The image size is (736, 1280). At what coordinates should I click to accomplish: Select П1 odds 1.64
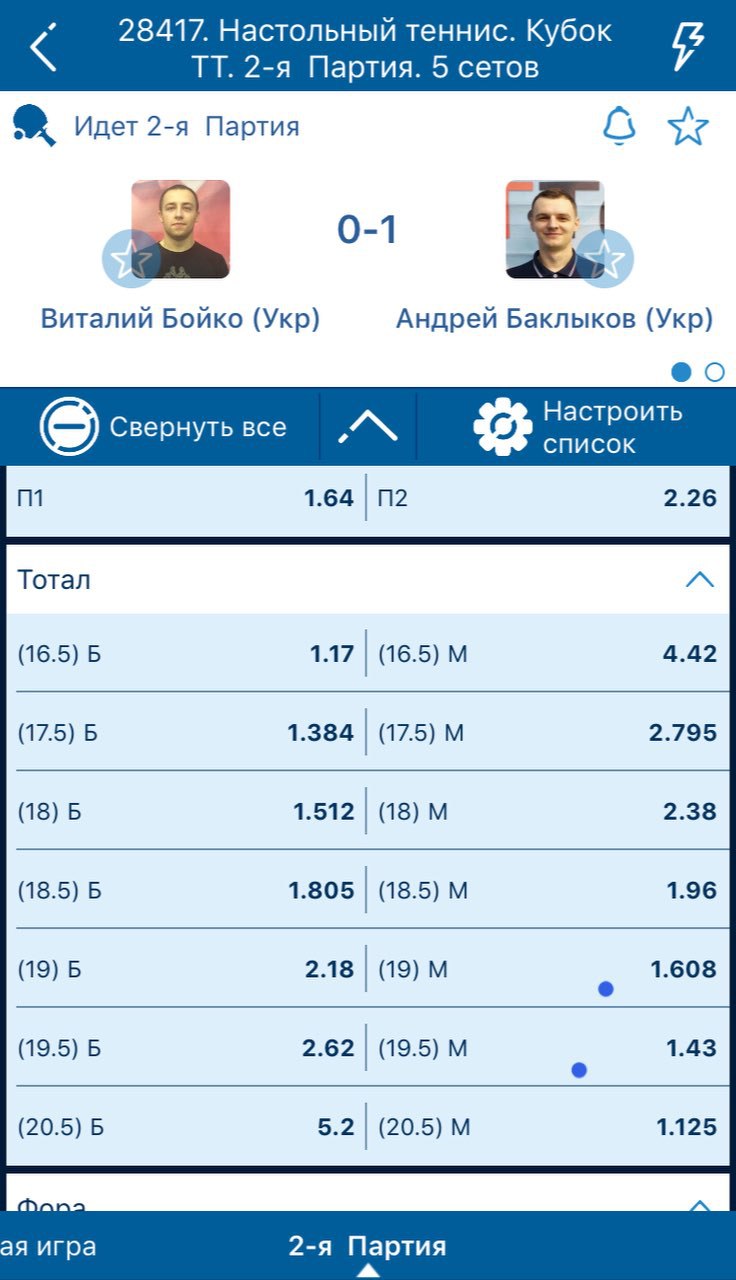186,498
